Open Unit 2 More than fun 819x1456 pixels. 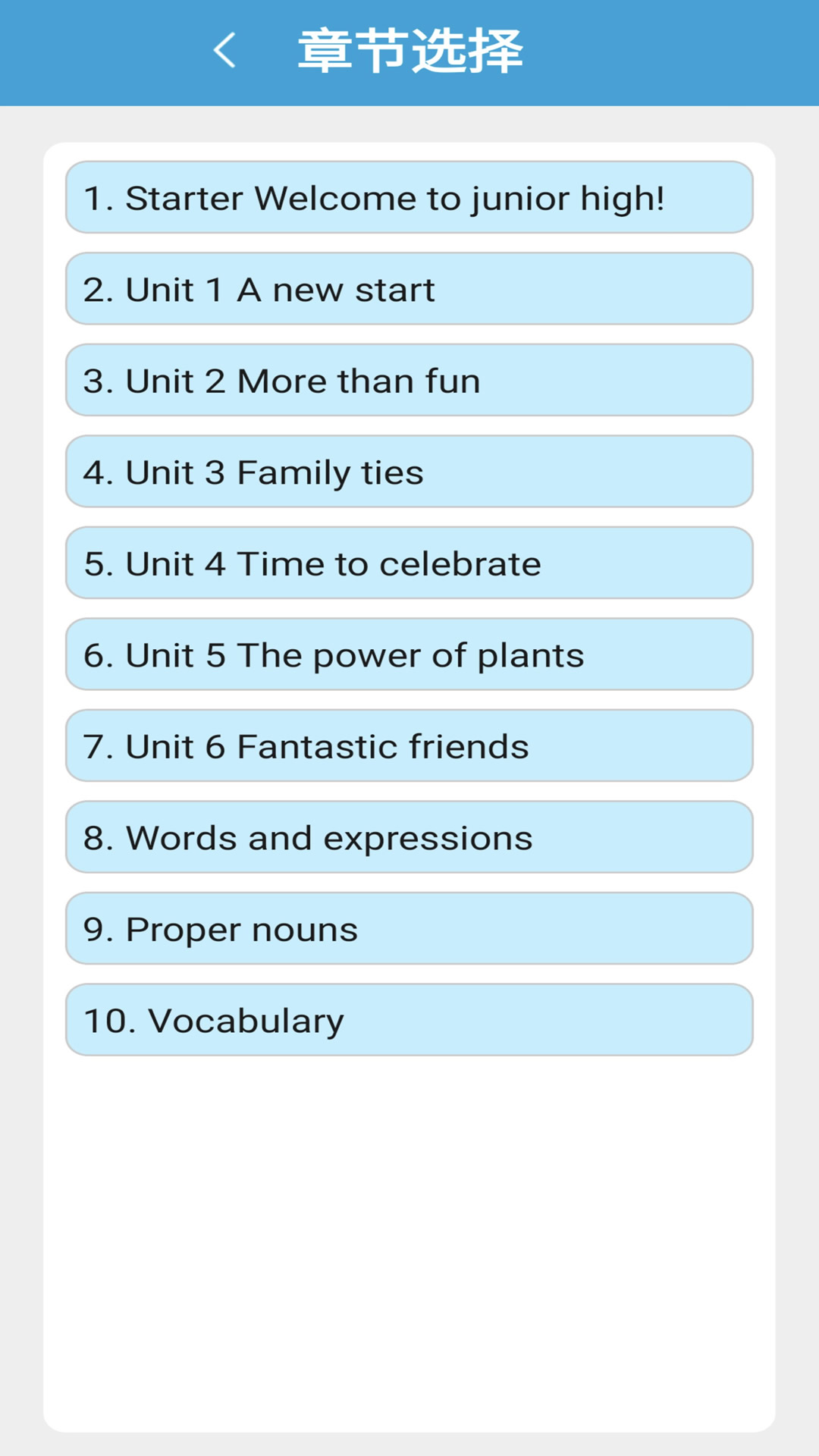coord(409,381)
